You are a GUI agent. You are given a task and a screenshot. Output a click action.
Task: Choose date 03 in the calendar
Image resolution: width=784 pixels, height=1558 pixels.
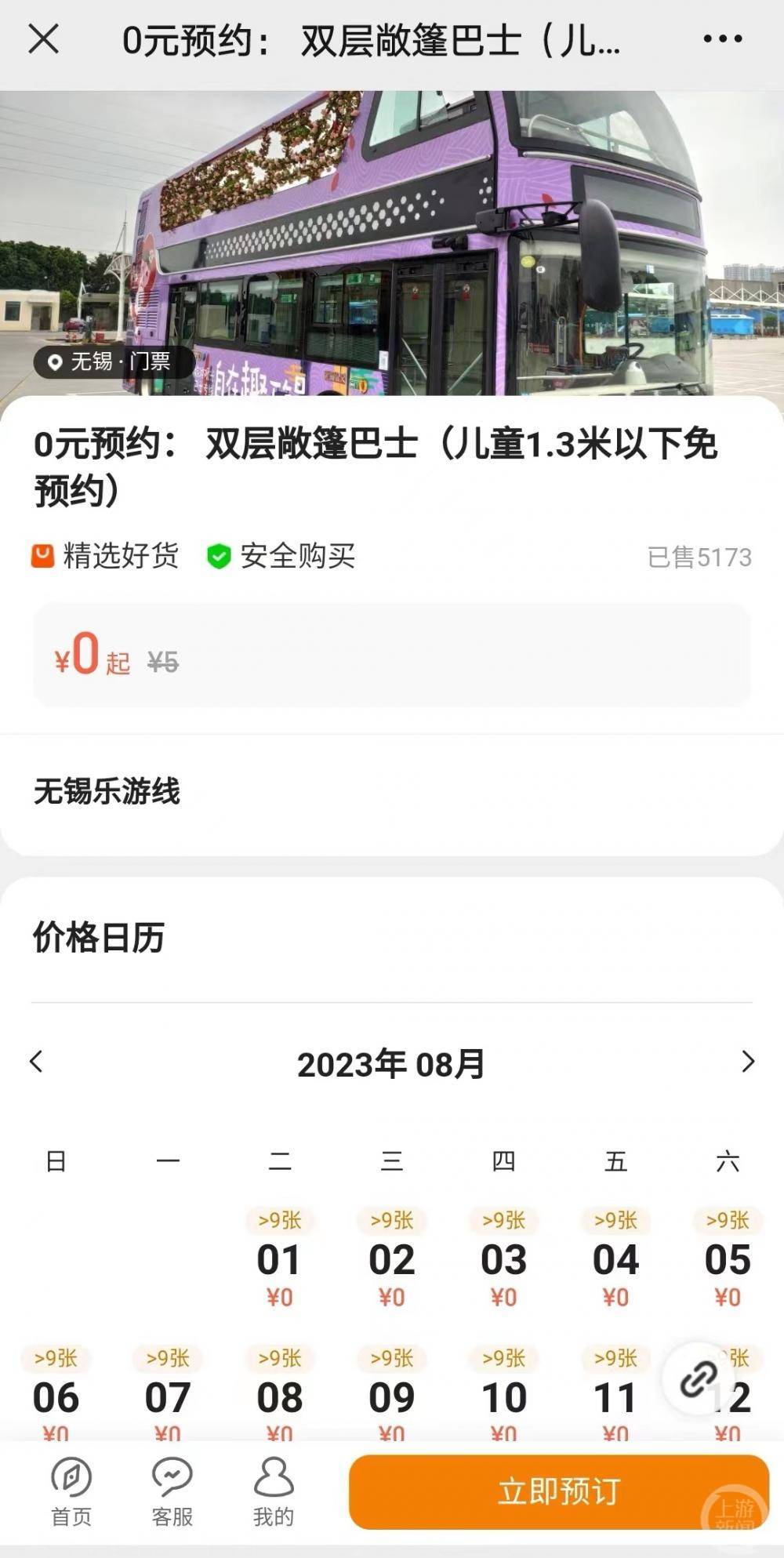(x=503, y=1259)
